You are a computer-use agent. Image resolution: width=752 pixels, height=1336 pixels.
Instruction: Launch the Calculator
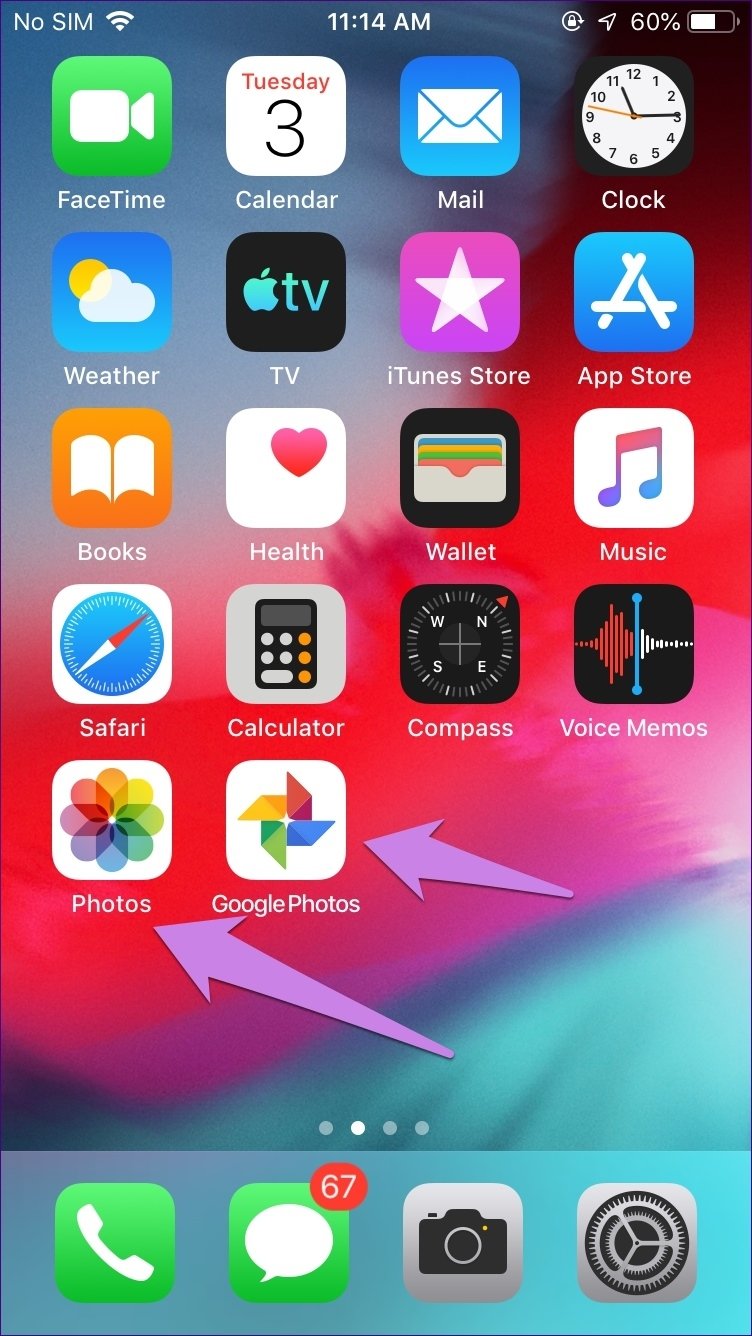[x=286, y=644]
